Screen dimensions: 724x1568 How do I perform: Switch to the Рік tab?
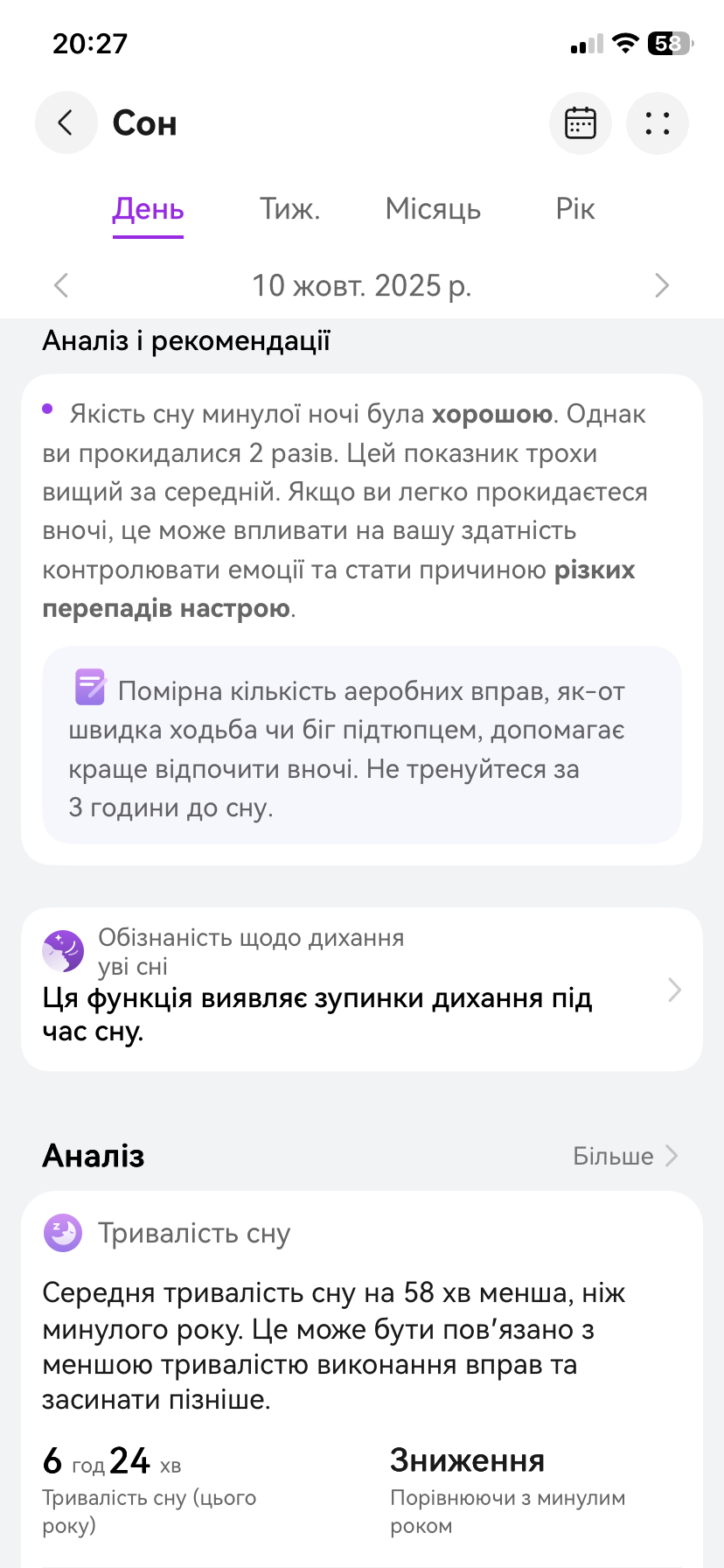click(574, 209)
